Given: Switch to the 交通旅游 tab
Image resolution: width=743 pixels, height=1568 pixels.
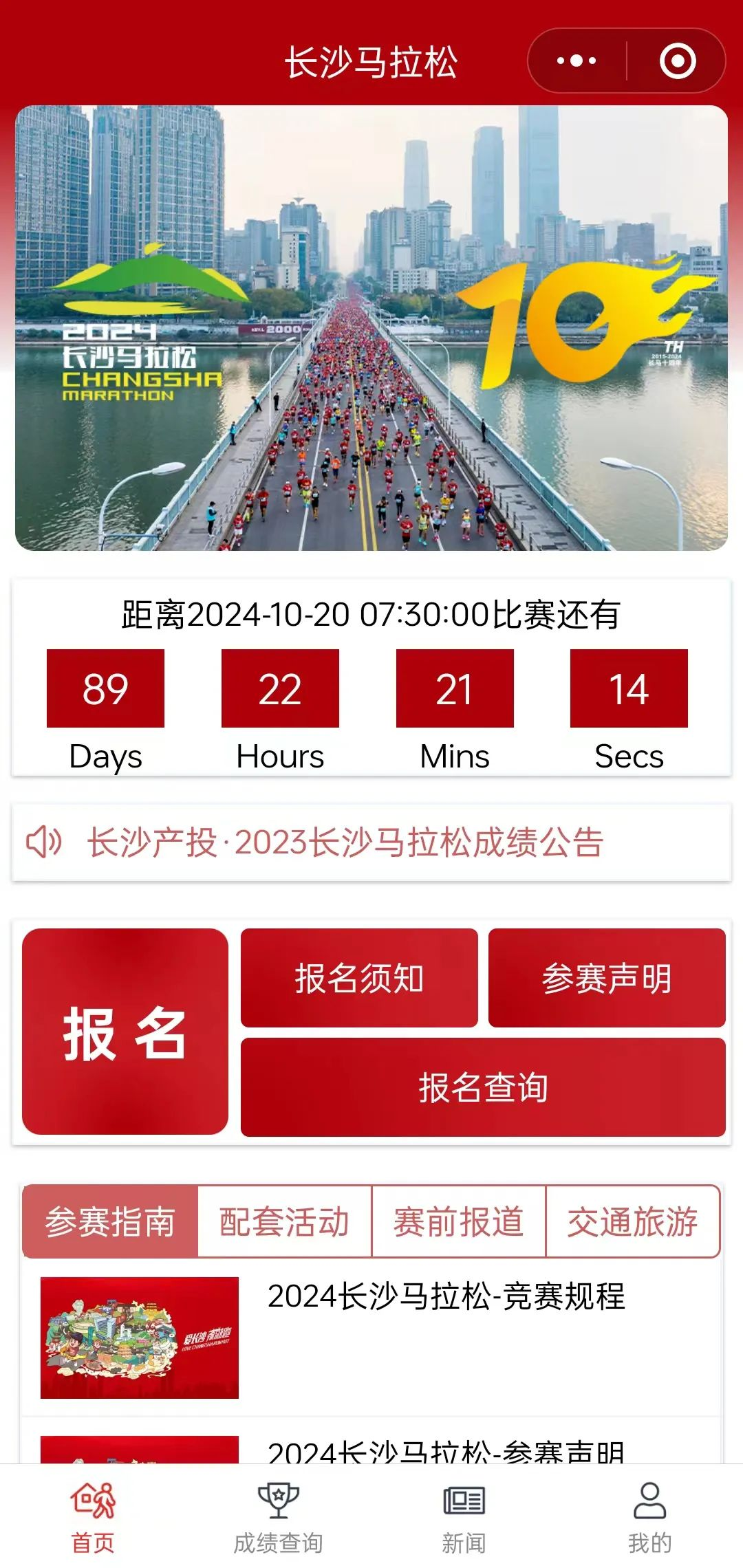Looking at the screenshot, I should [632, 1222].
